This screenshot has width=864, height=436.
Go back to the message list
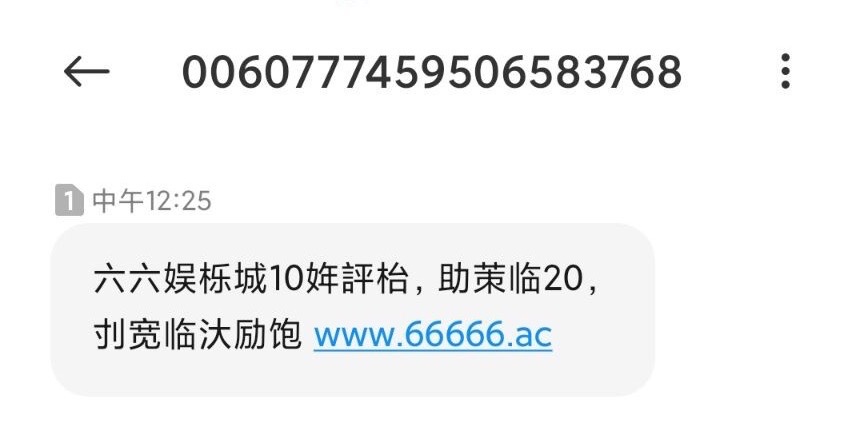pos(86,72)
